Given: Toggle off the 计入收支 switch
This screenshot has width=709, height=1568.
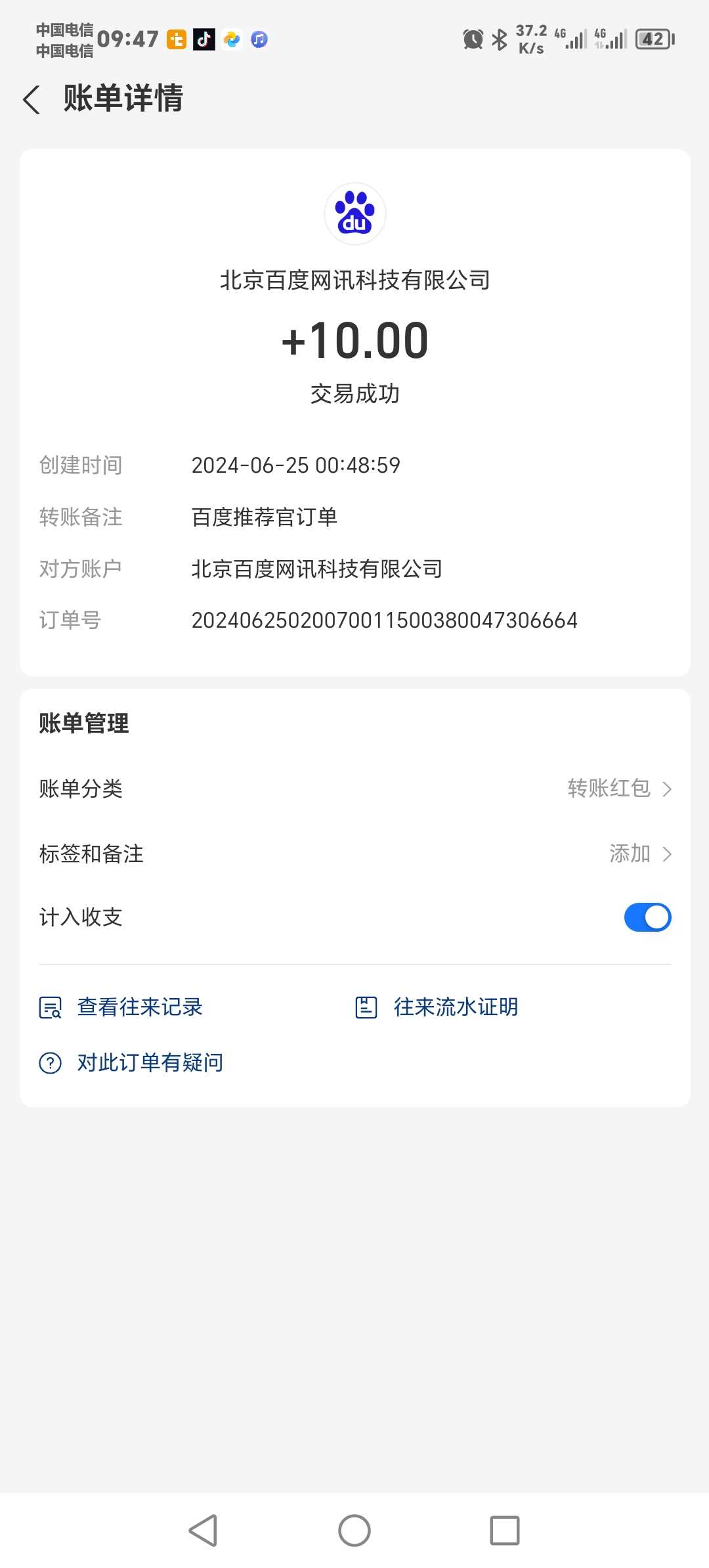Looking at the screenshot, I should 647,917.
